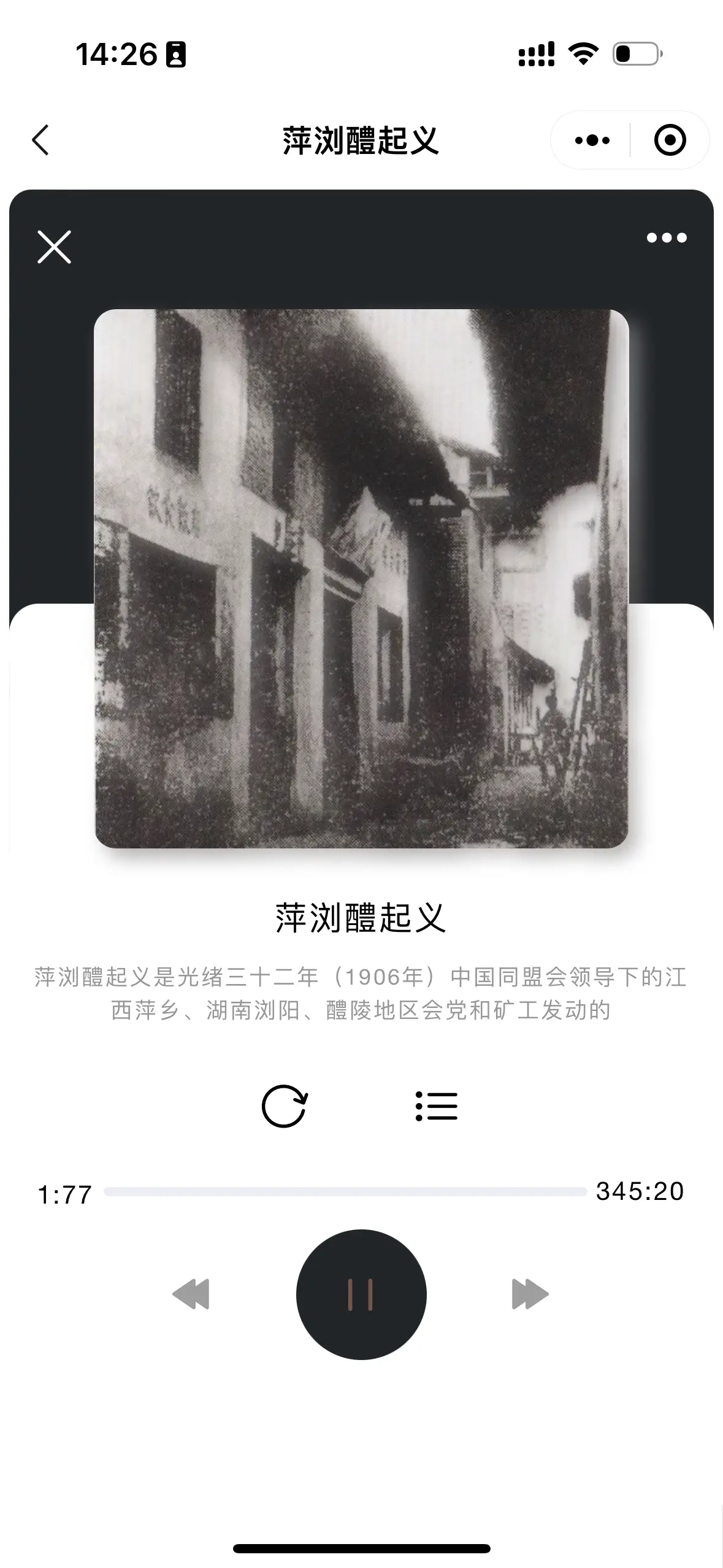This screenshot has width=723, height=1568.
Task: Rewind the audio
Action: (x=191, y=1294)
